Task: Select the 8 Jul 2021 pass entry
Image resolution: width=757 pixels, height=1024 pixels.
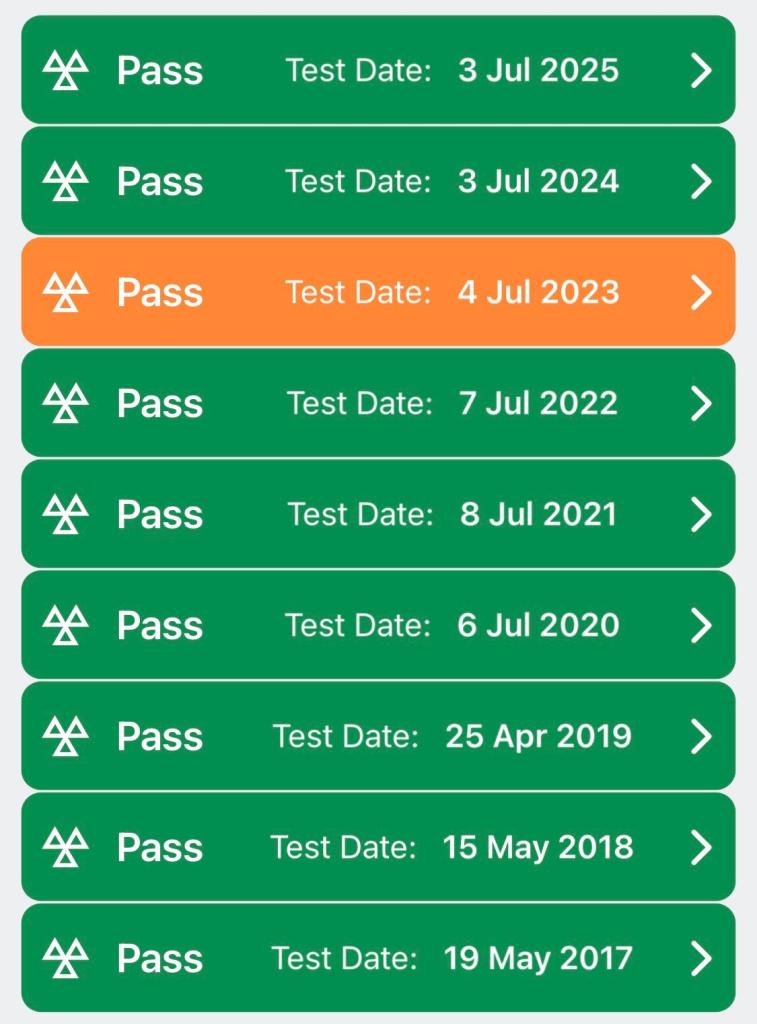Action: (378, 514)
